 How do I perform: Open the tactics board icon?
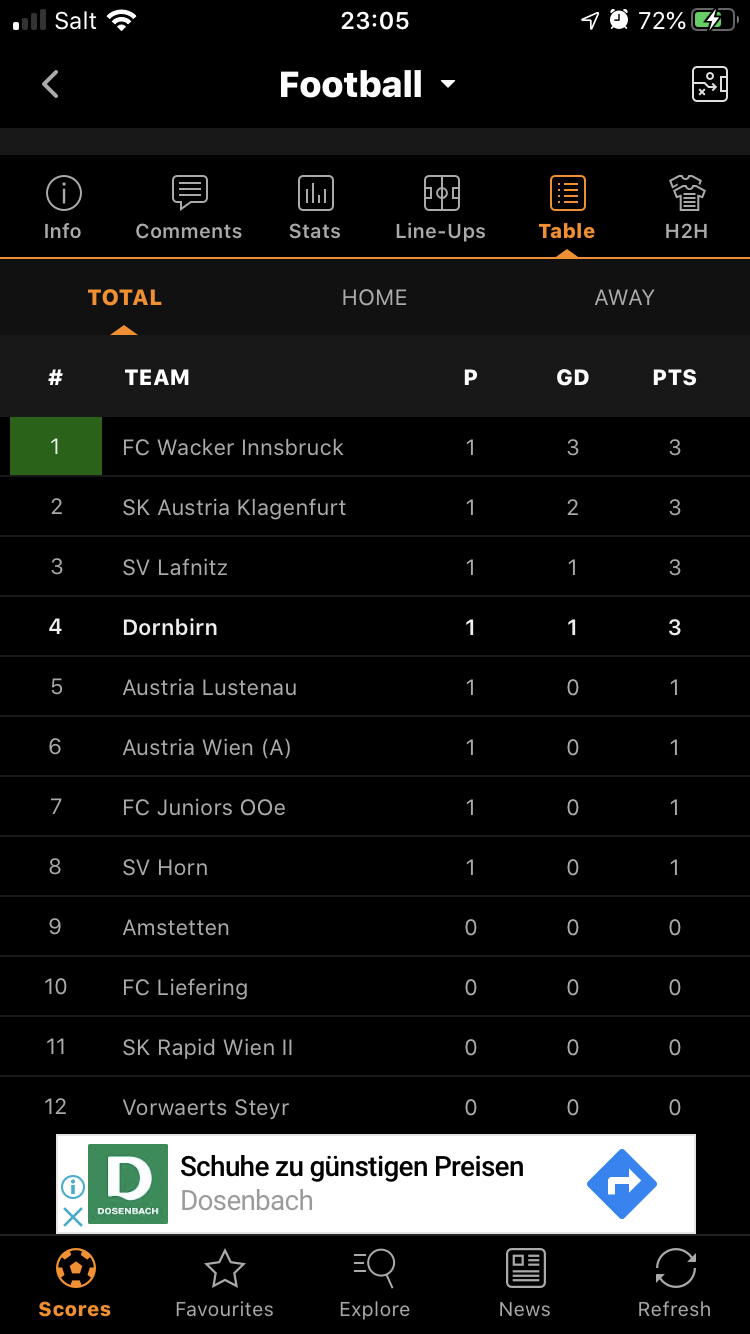tap(709, 84)
